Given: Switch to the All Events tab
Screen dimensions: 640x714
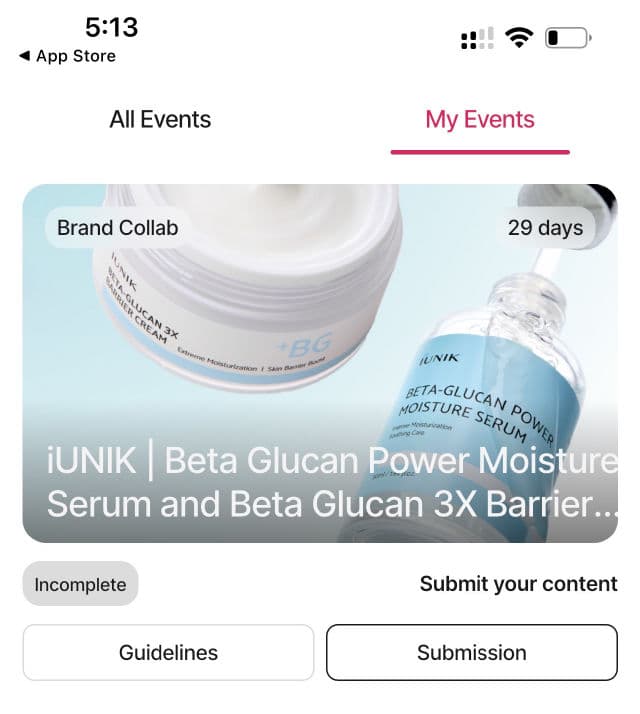Looking at the screenshot, I should 160,119.
